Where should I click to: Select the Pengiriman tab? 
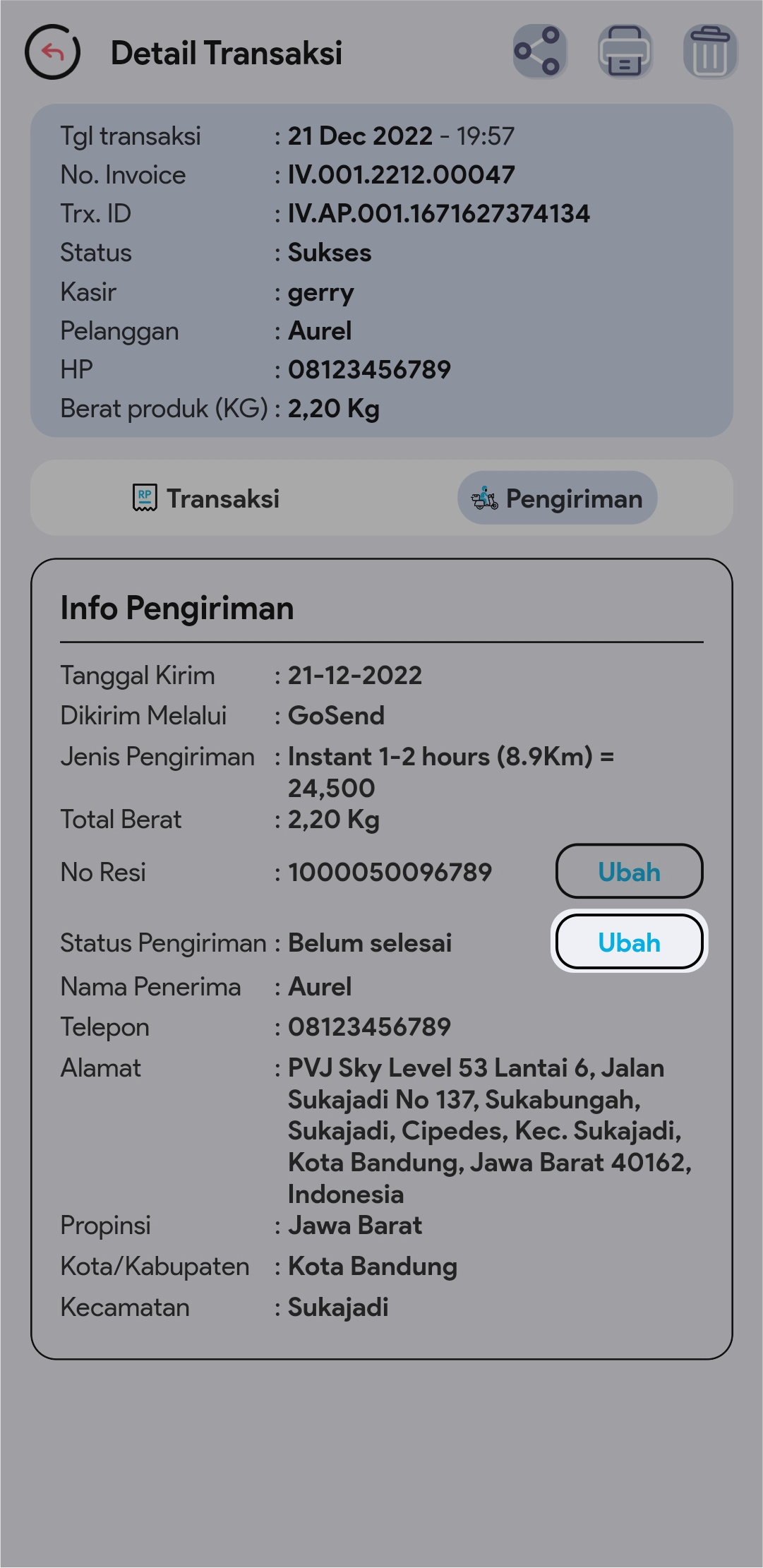coord(558,498)
